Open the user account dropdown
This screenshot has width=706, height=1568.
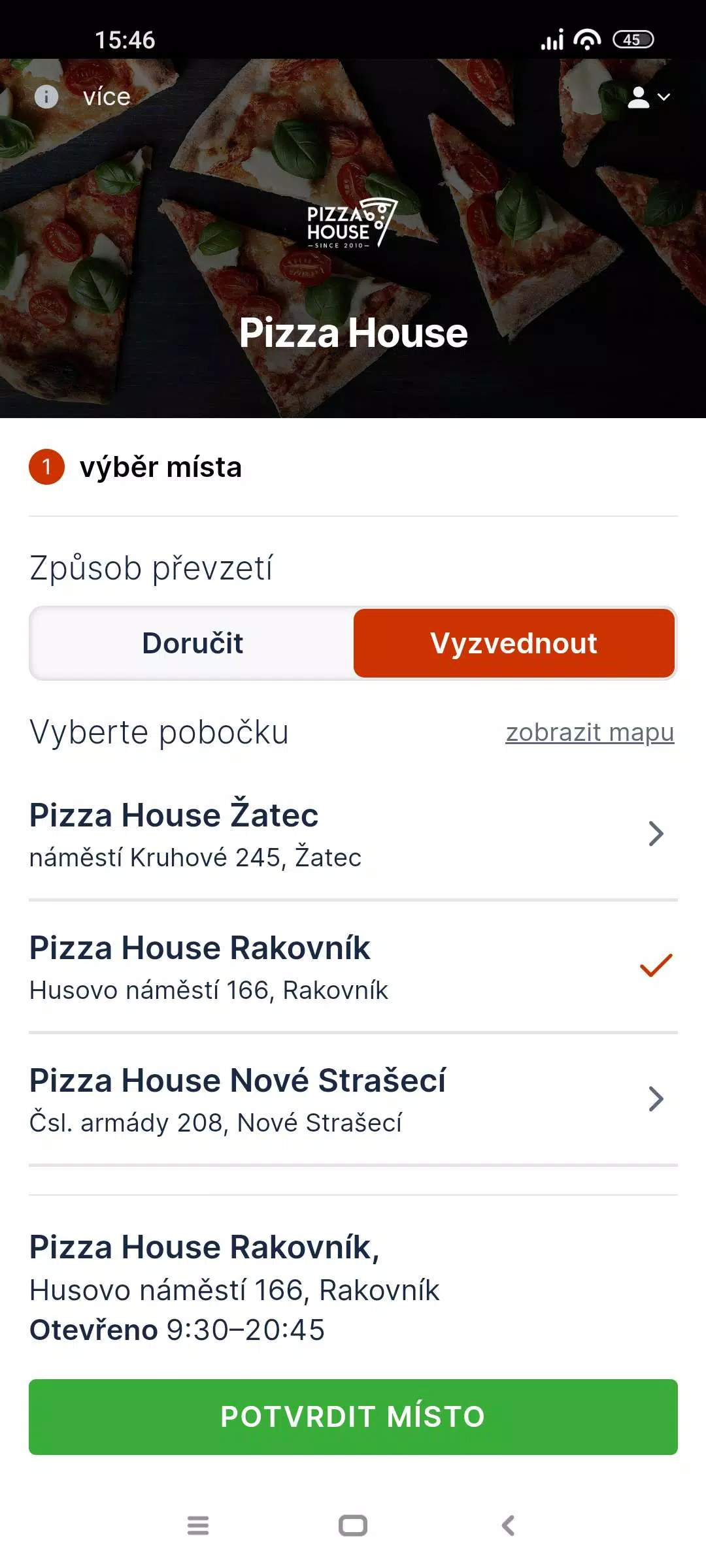(x=648, y=97)
